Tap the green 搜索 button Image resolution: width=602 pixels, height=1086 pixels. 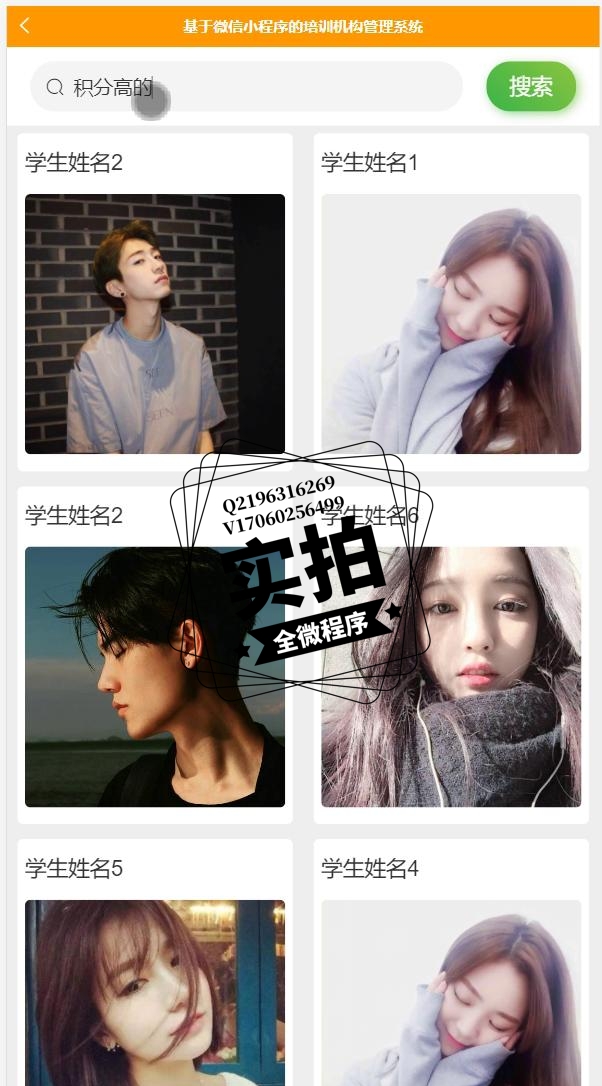pyautogui.click(x=530, y=86)
